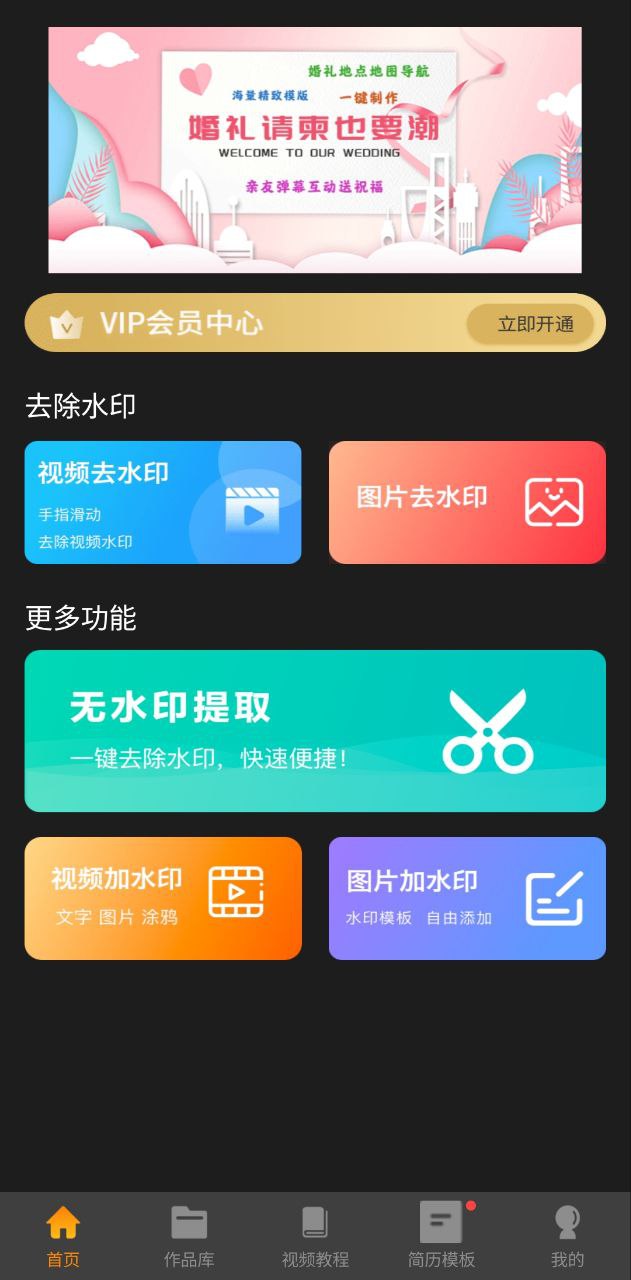Open 图片去水印 image watermark remover

coord(467,502)
